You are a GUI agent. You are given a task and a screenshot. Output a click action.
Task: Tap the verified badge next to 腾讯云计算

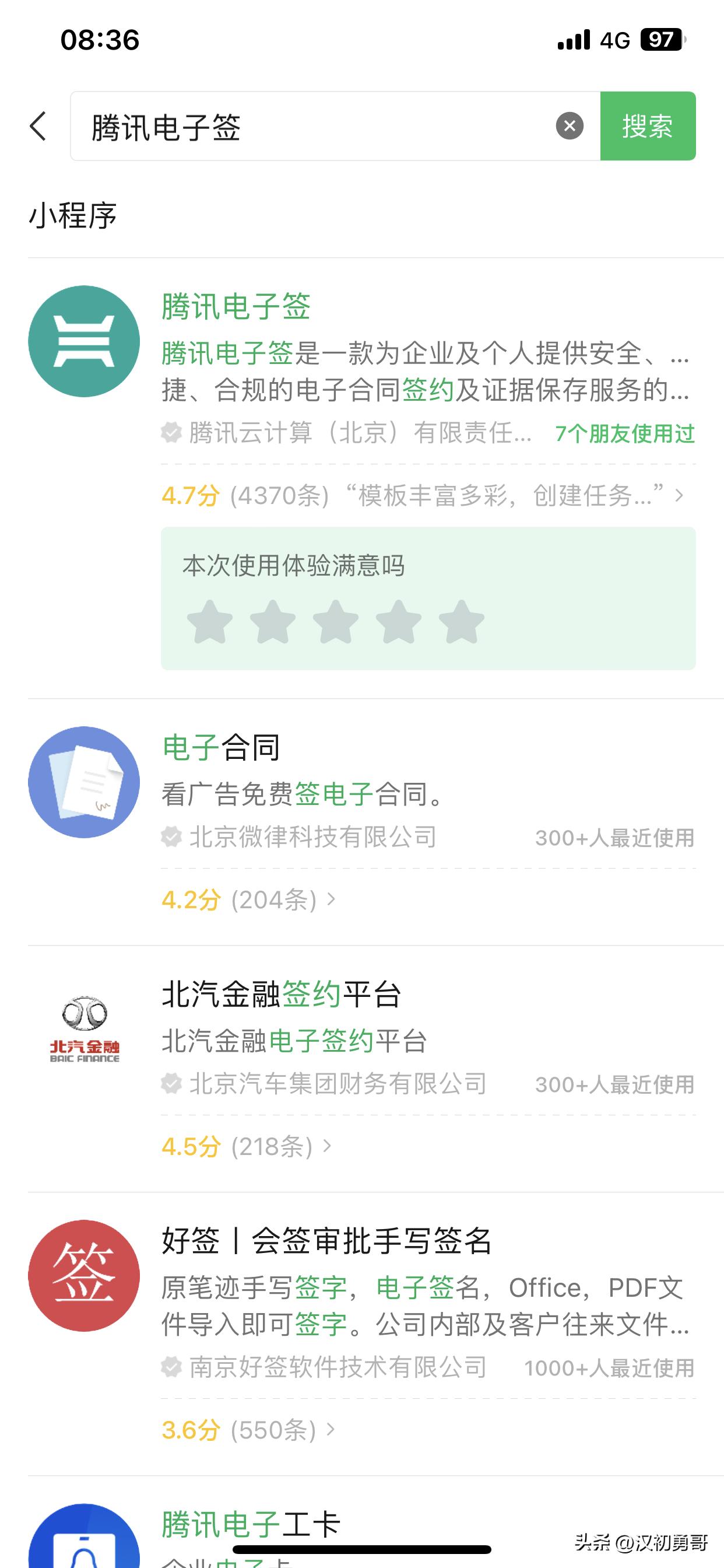pos(171,433)
